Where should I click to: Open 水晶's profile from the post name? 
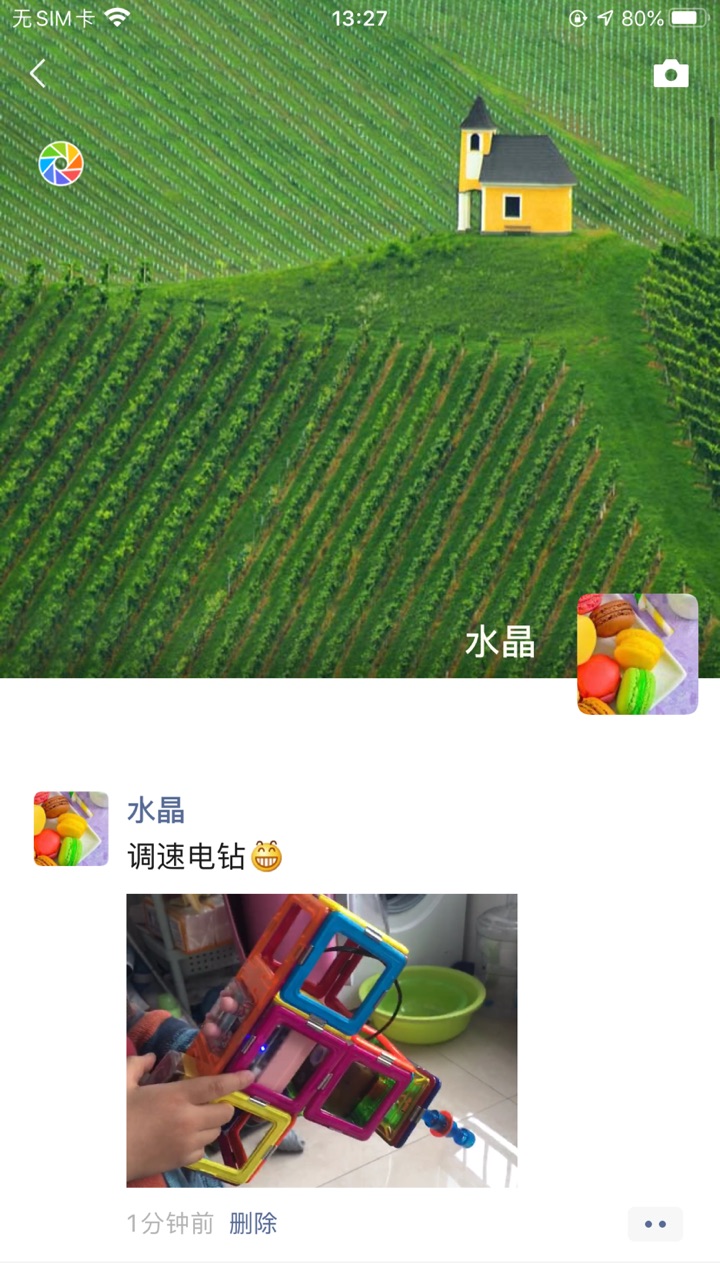[156, 810]
